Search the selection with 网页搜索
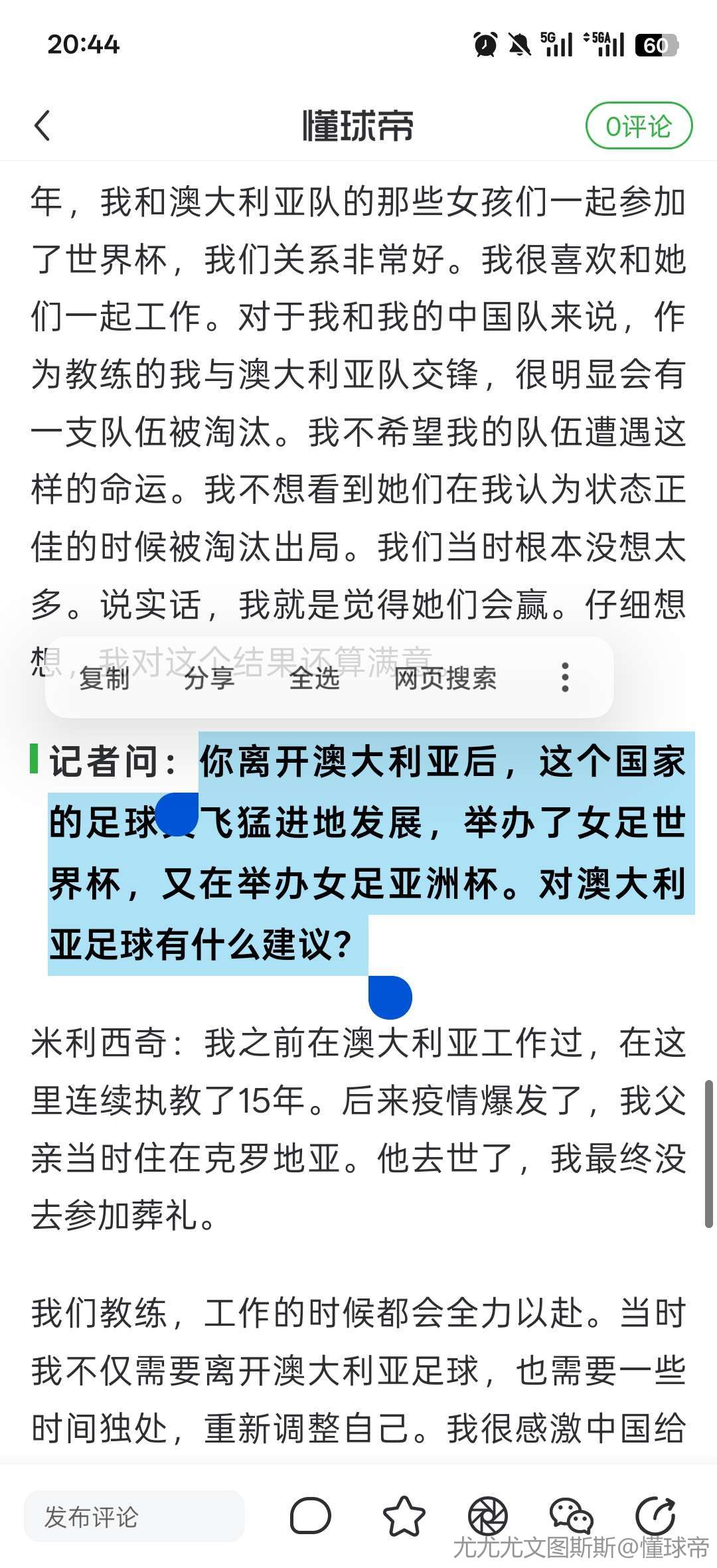The height and width of the screenshot is (1568, 717). 445,678
